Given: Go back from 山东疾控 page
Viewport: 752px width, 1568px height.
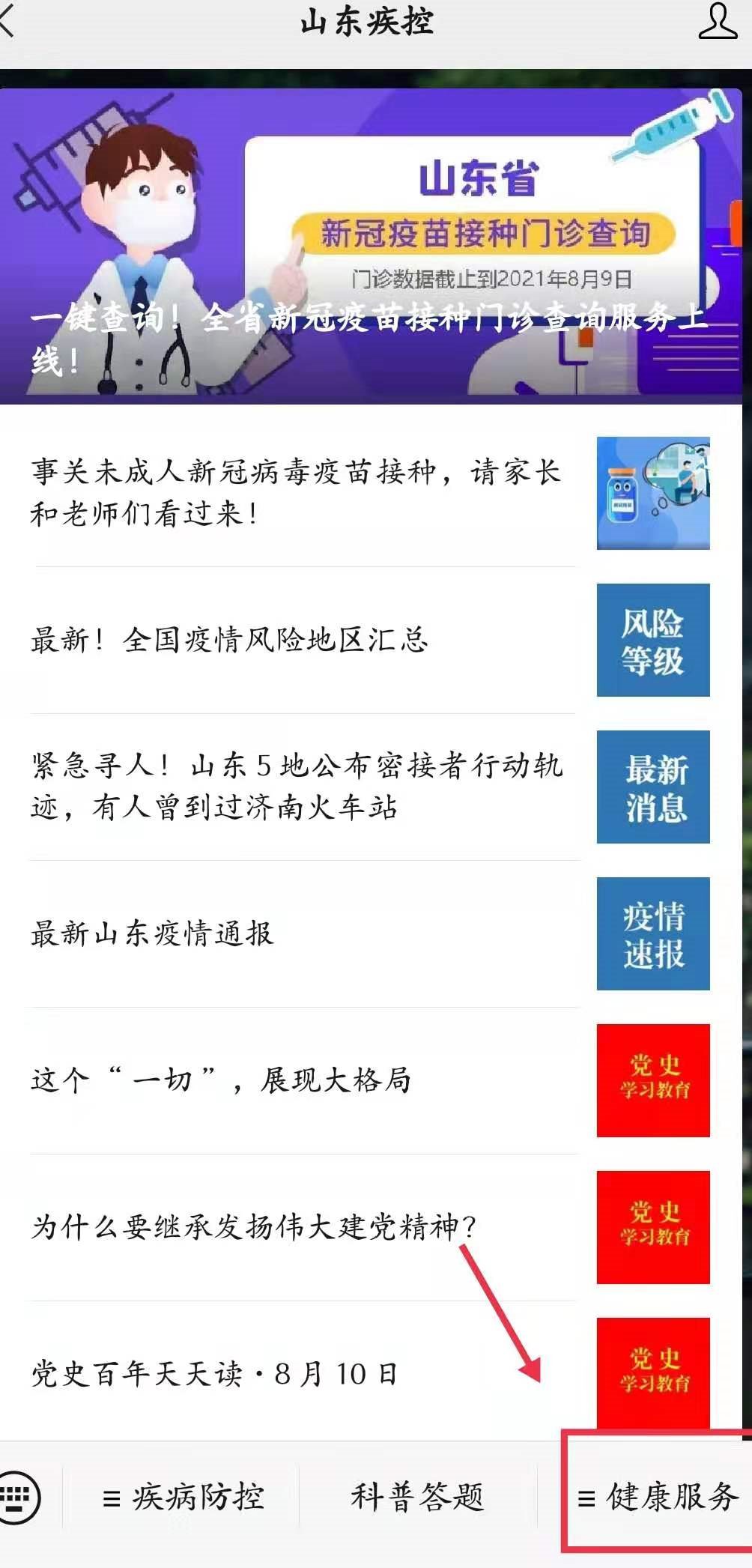Looking at the screenshot, I should coord(9,21).
